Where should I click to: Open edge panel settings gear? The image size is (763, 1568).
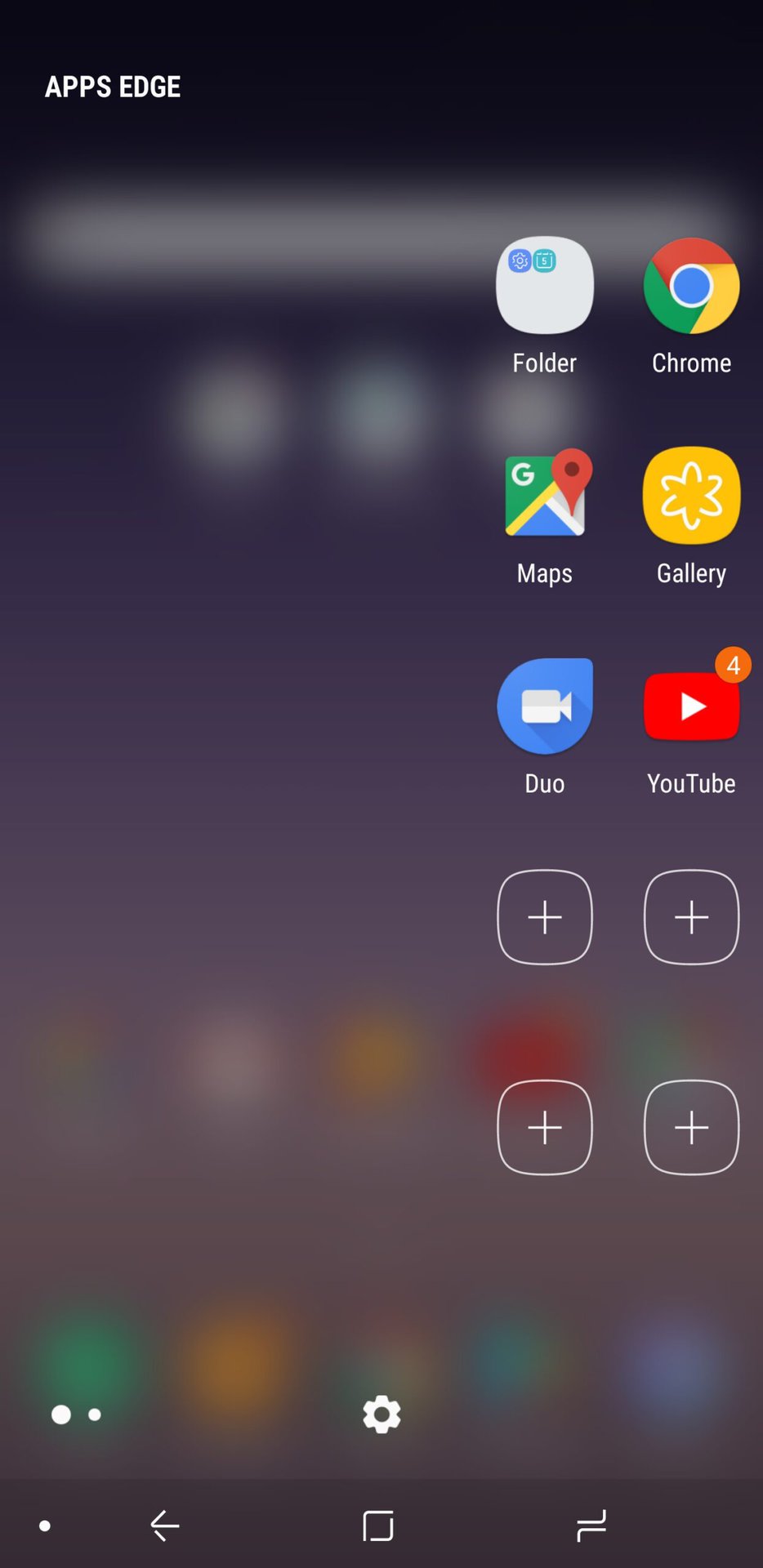click(381, 1414)
